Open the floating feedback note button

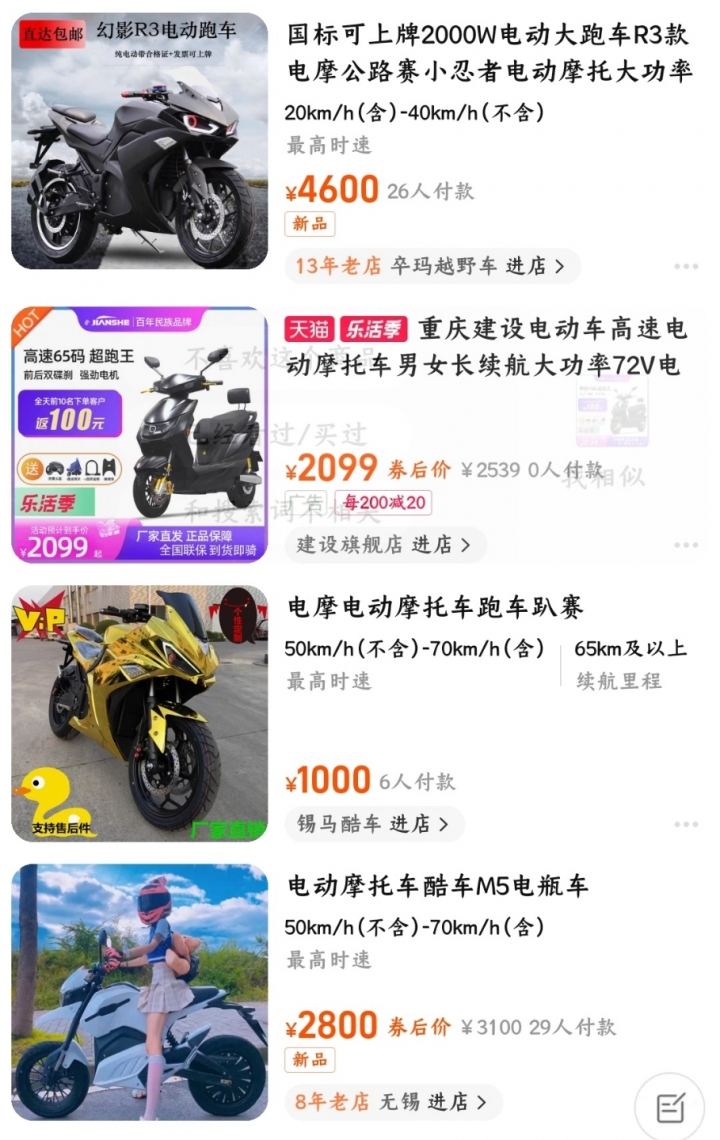click(x=670, y=1107)
